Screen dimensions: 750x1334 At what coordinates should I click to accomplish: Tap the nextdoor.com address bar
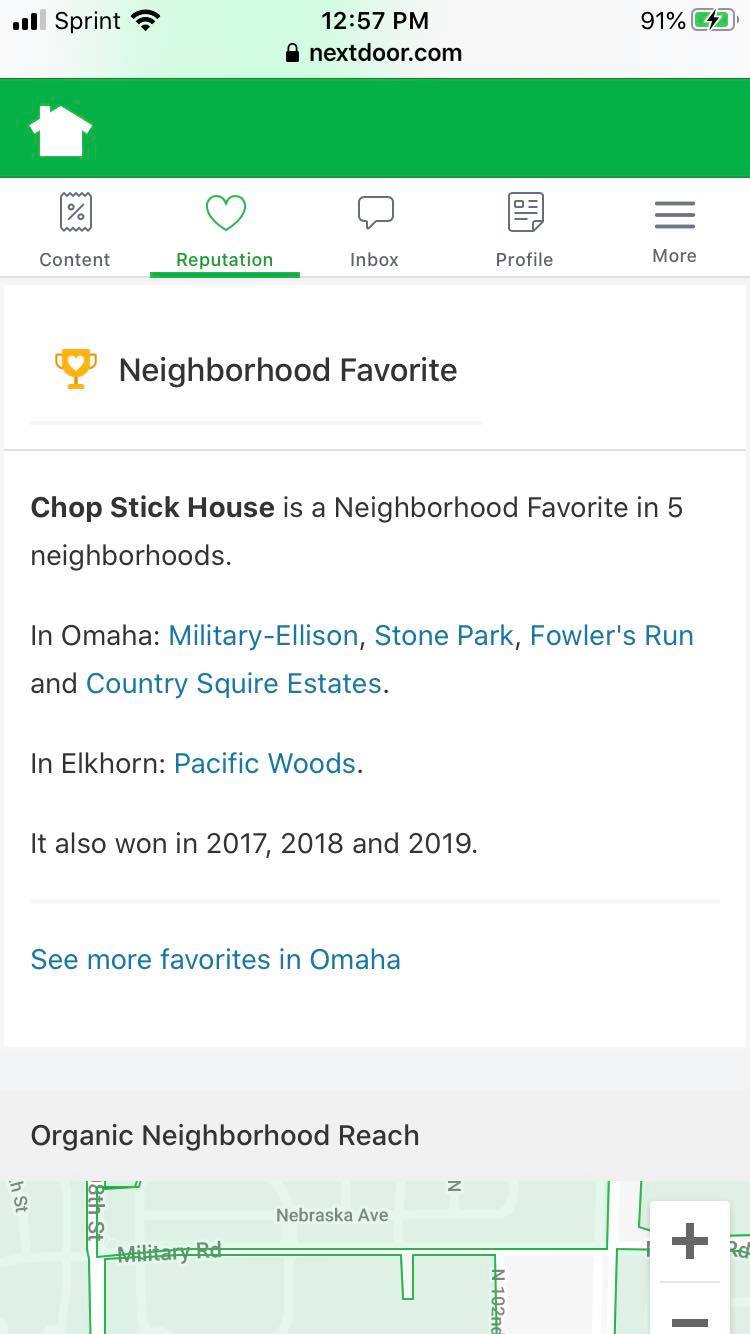(375, 53)
